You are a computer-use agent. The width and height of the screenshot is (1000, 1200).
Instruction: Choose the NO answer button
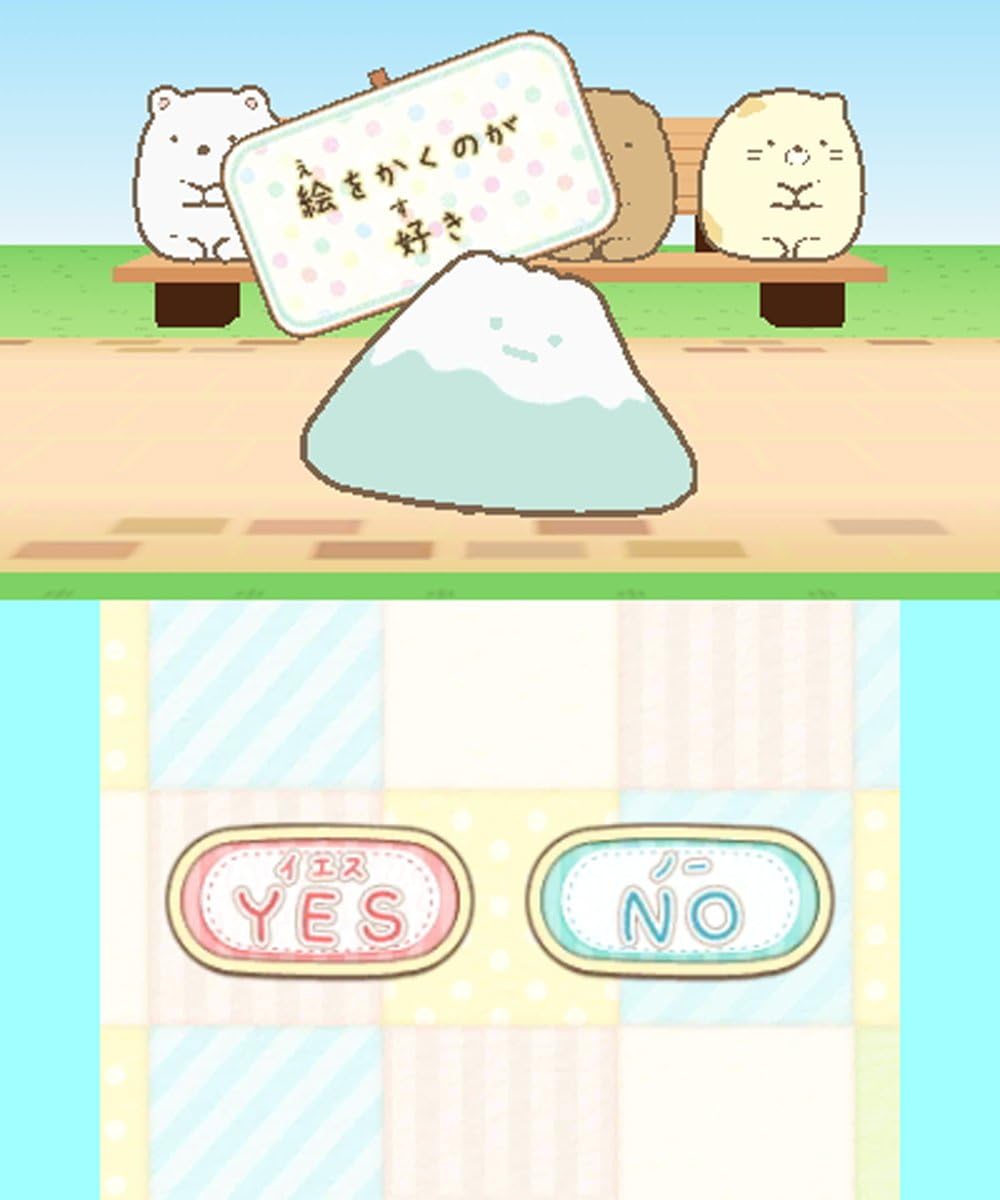680,901
